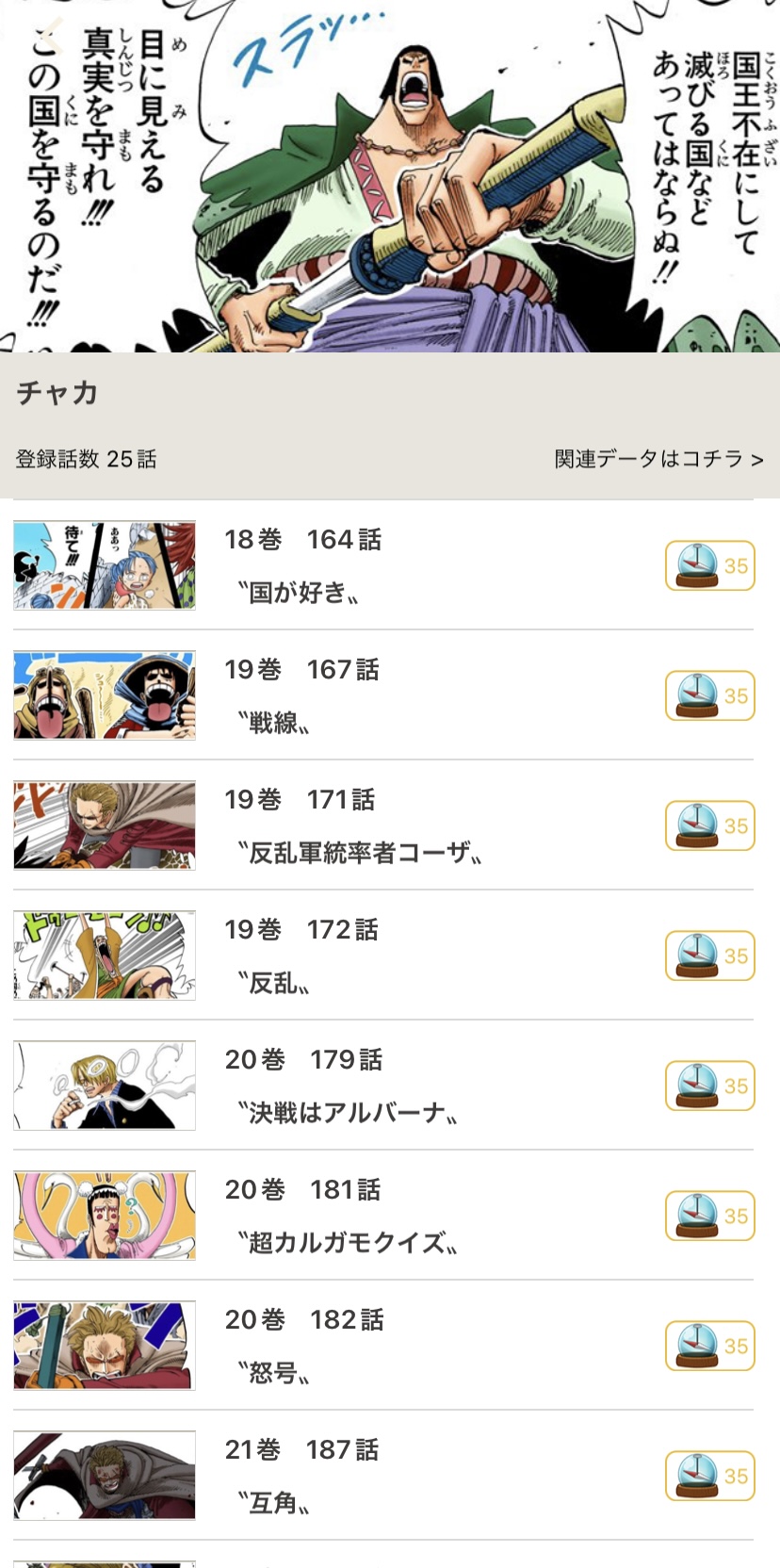Unlock 181話 with the 35 button
The height and width of the screenshot is (1568, 780).
(x=709, y=1216)
